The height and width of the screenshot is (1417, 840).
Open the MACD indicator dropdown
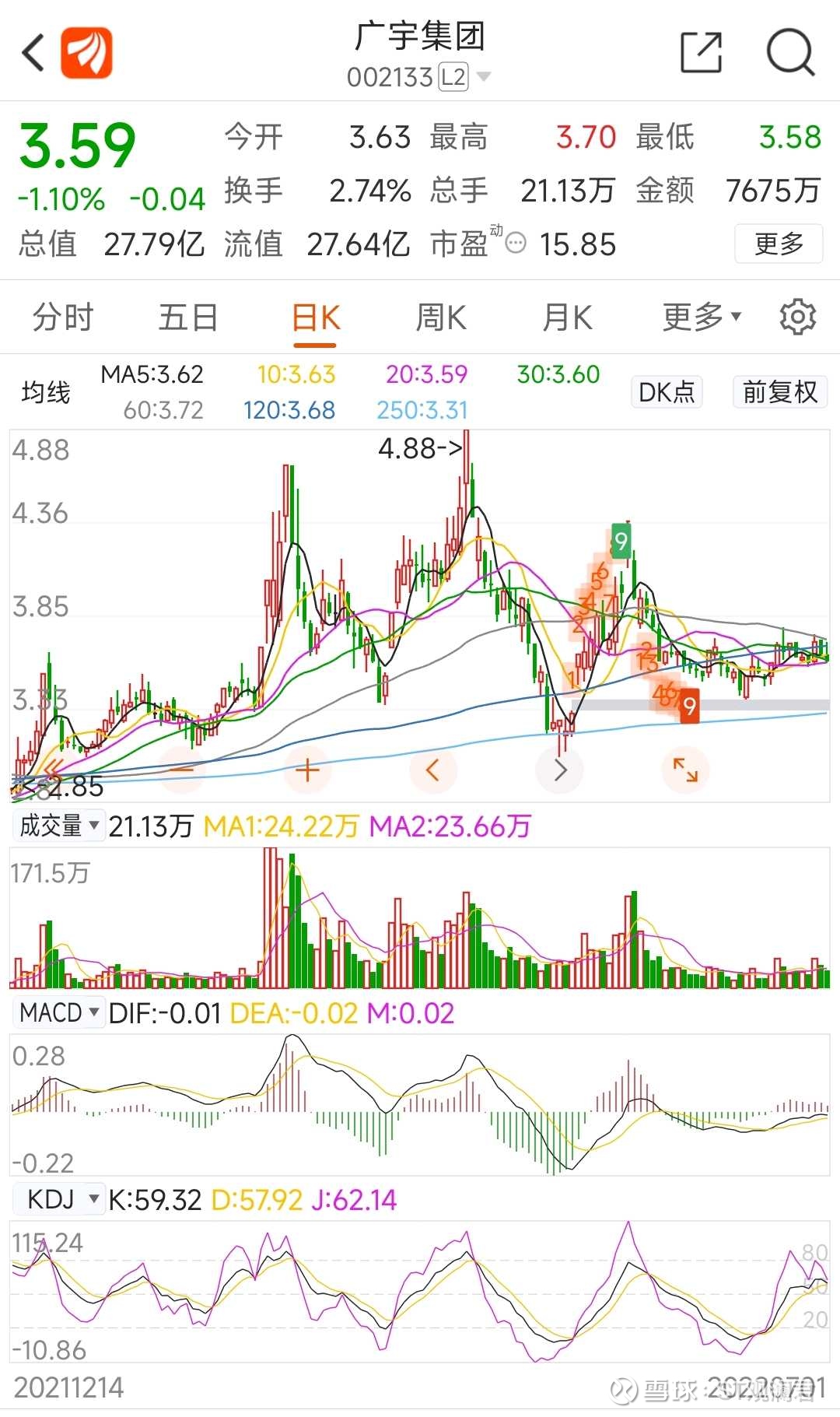click(59, 1012)
